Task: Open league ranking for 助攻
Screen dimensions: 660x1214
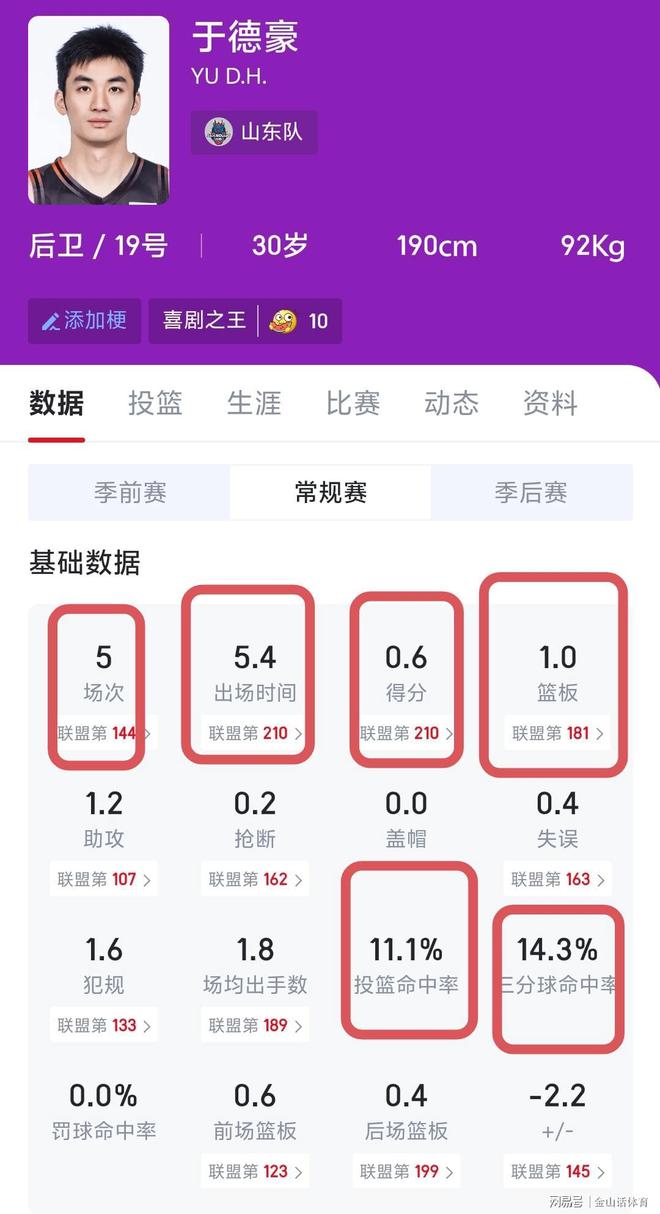Action: click(x=104, y=880)
